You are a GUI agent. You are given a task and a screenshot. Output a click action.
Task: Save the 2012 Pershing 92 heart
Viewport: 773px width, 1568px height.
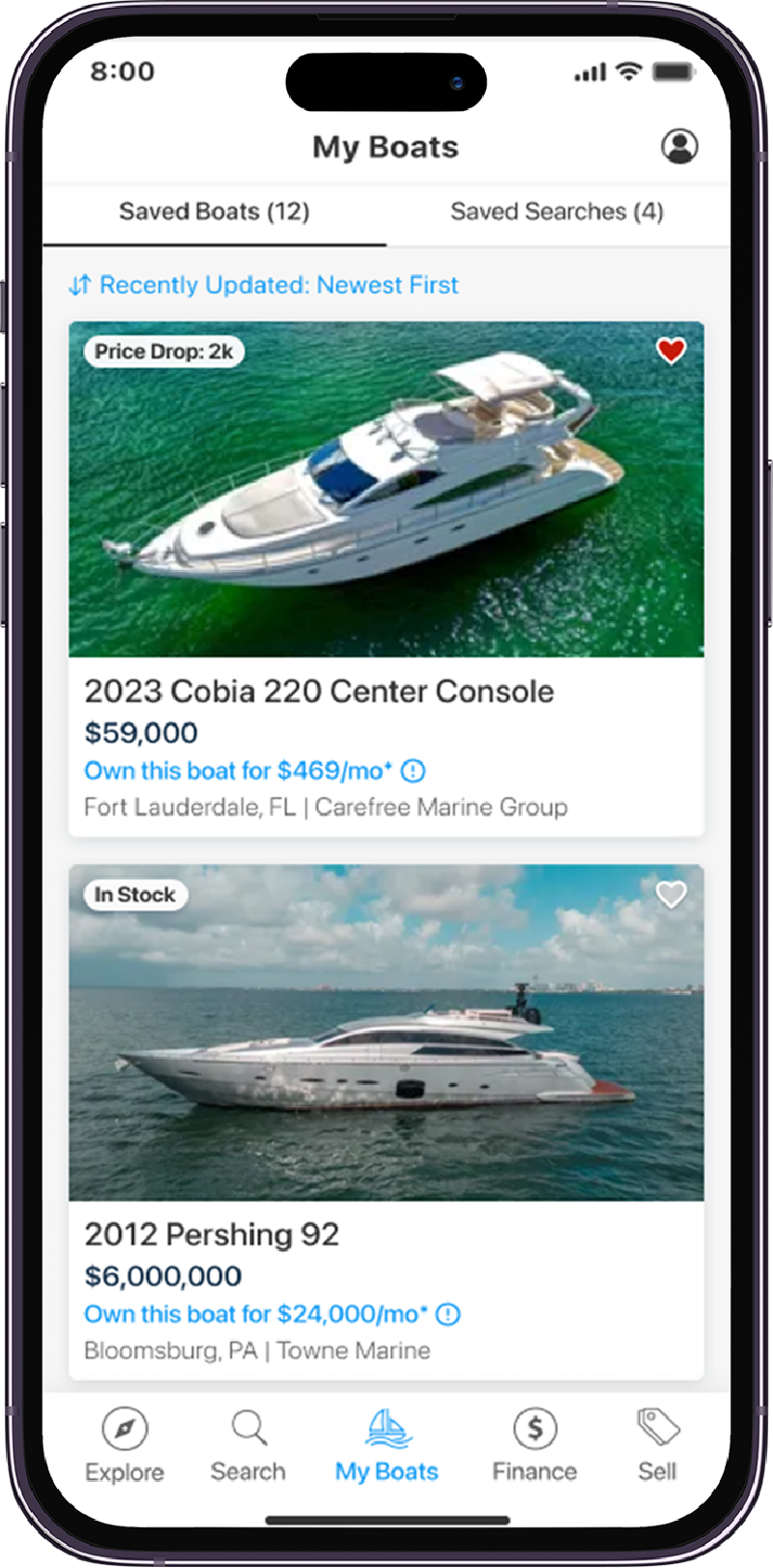pos(671,895)
